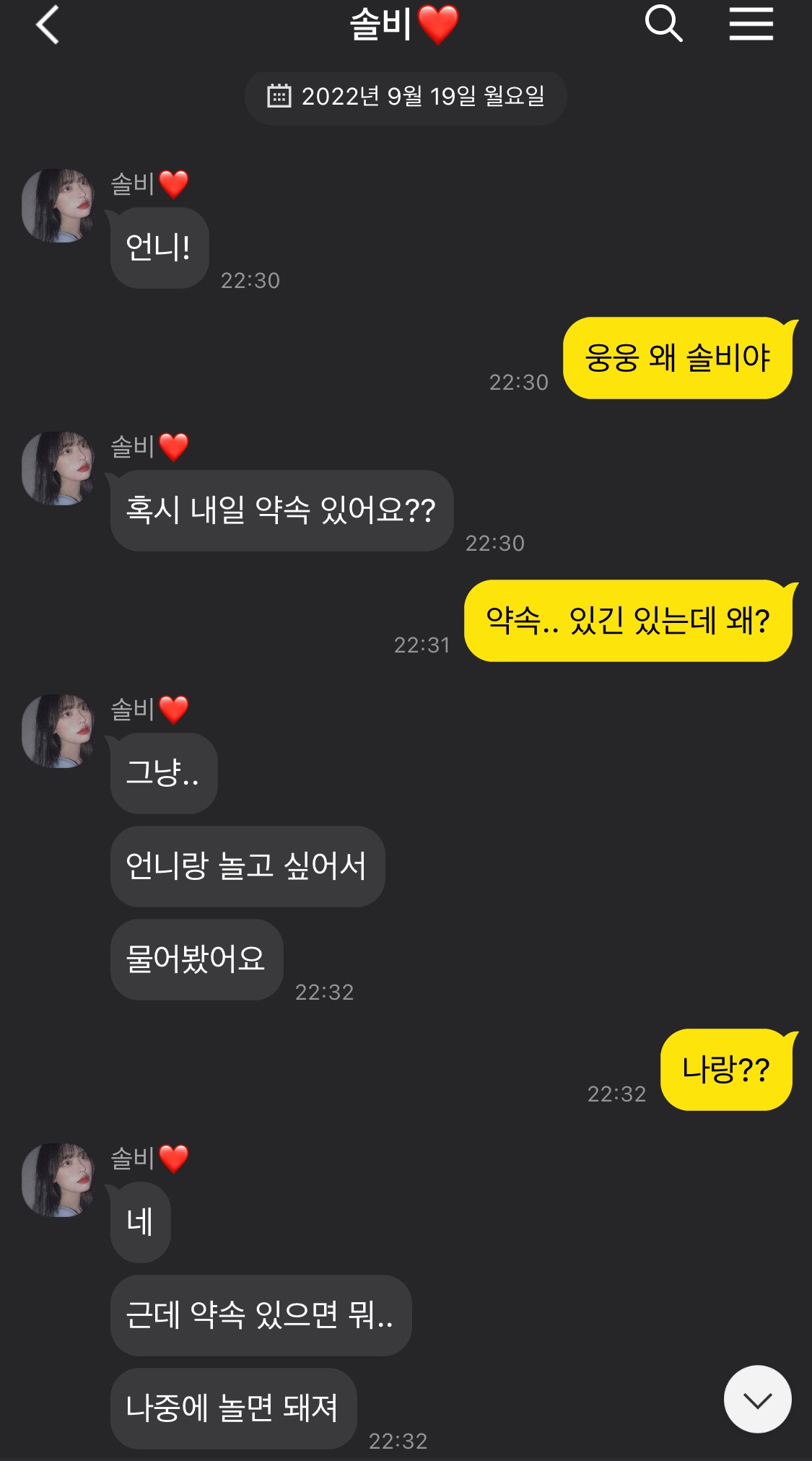Image resolution: width=812 pixels, height=1461 pixels.
Task: Jump to the latest message
Action: (757, 1399)
